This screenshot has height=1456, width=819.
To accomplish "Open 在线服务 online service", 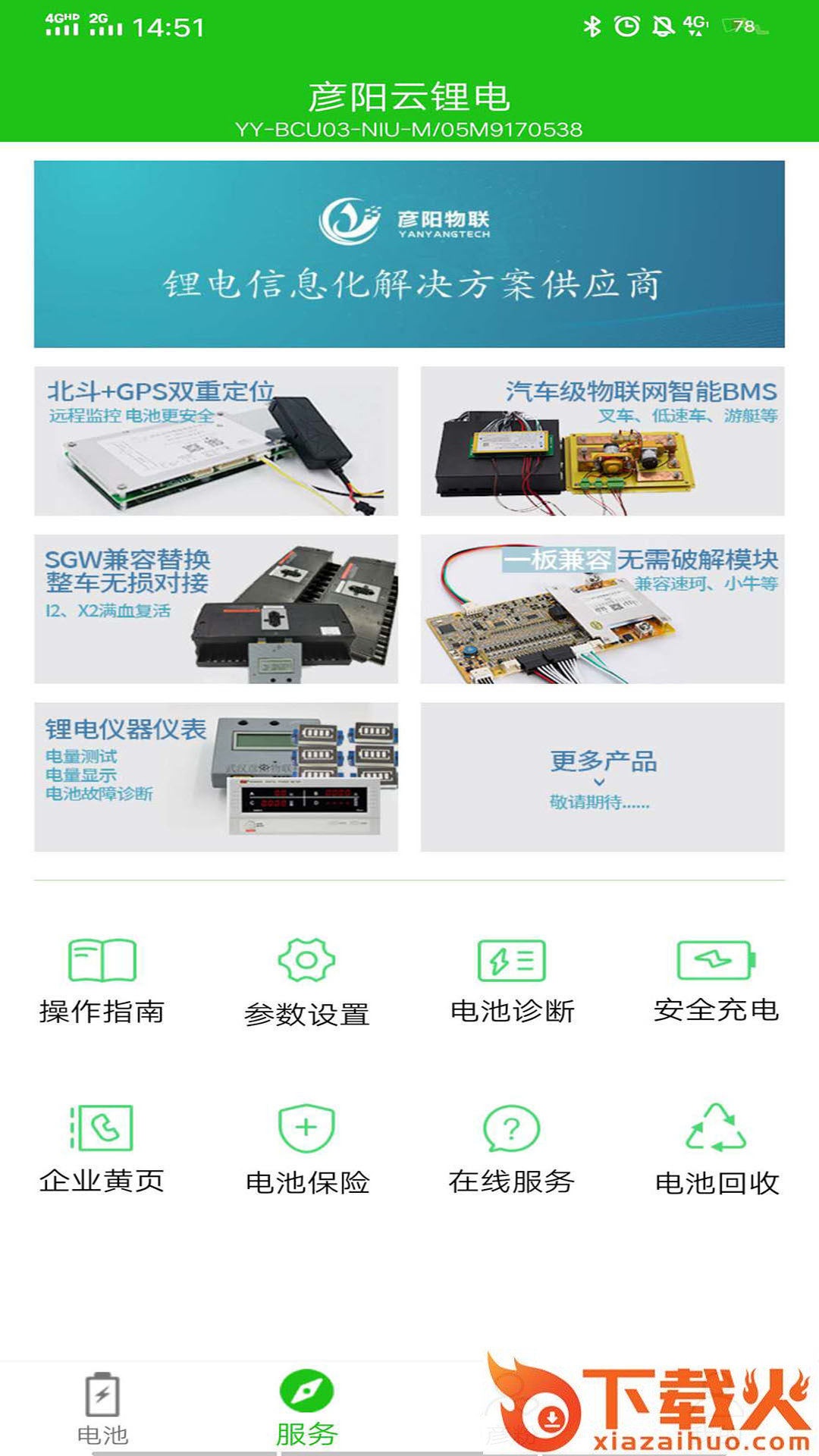I will pyautogui.click(x=512, y=1149).
